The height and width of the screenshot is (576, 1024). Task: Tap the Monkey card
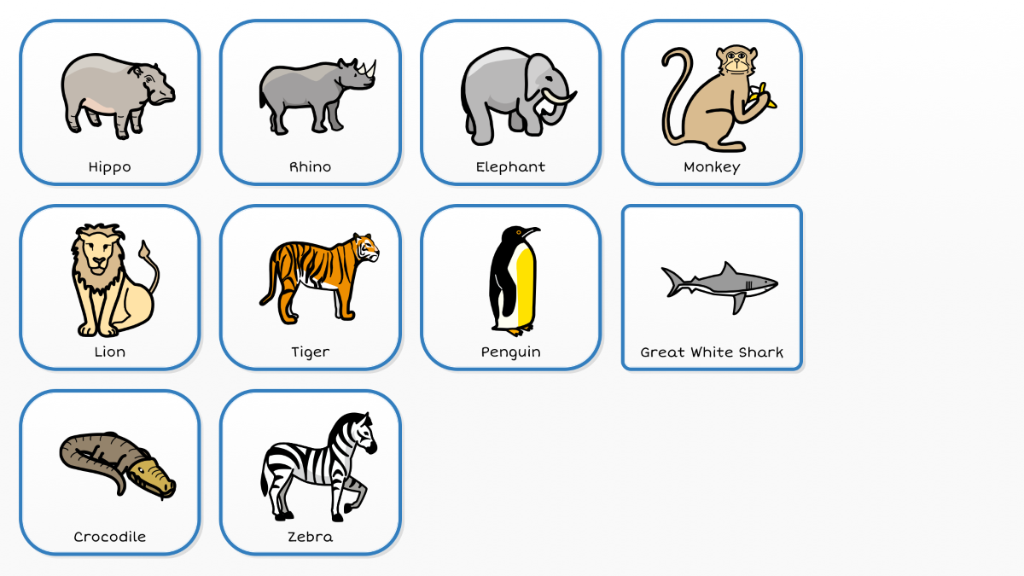coord(712,102)
